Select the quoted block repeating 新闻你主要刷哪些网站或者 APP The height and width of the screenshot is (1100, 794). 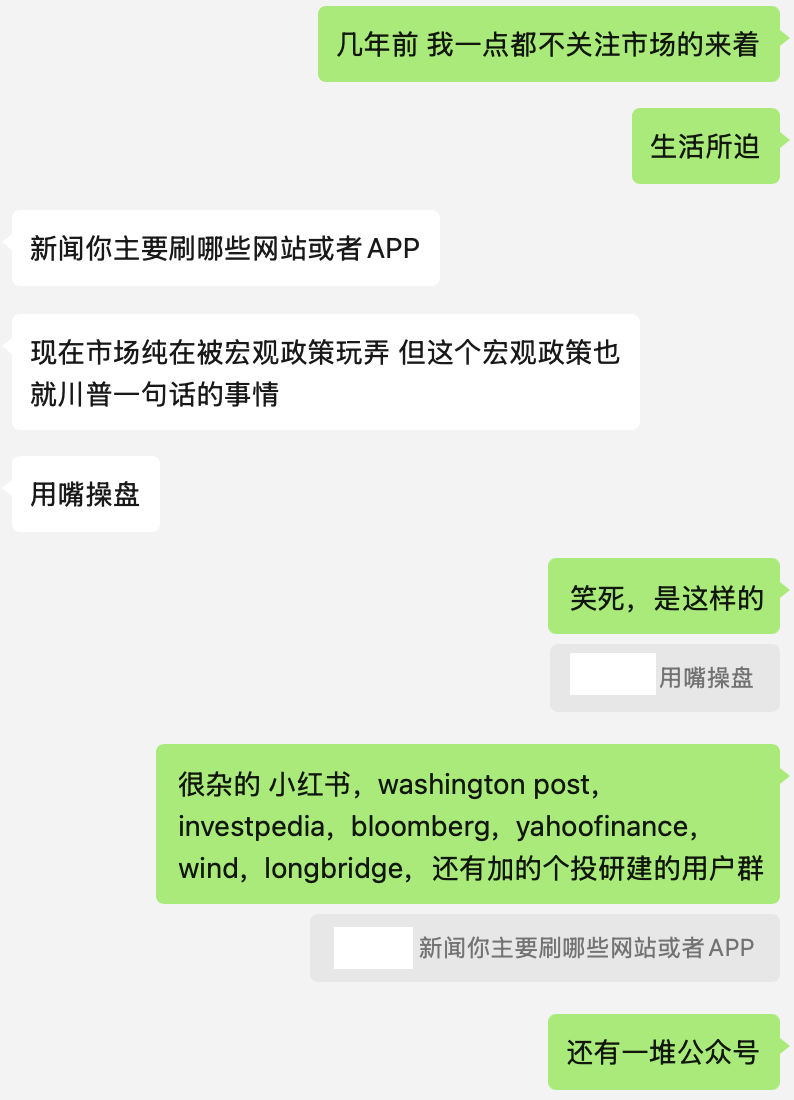pos(545,947)
